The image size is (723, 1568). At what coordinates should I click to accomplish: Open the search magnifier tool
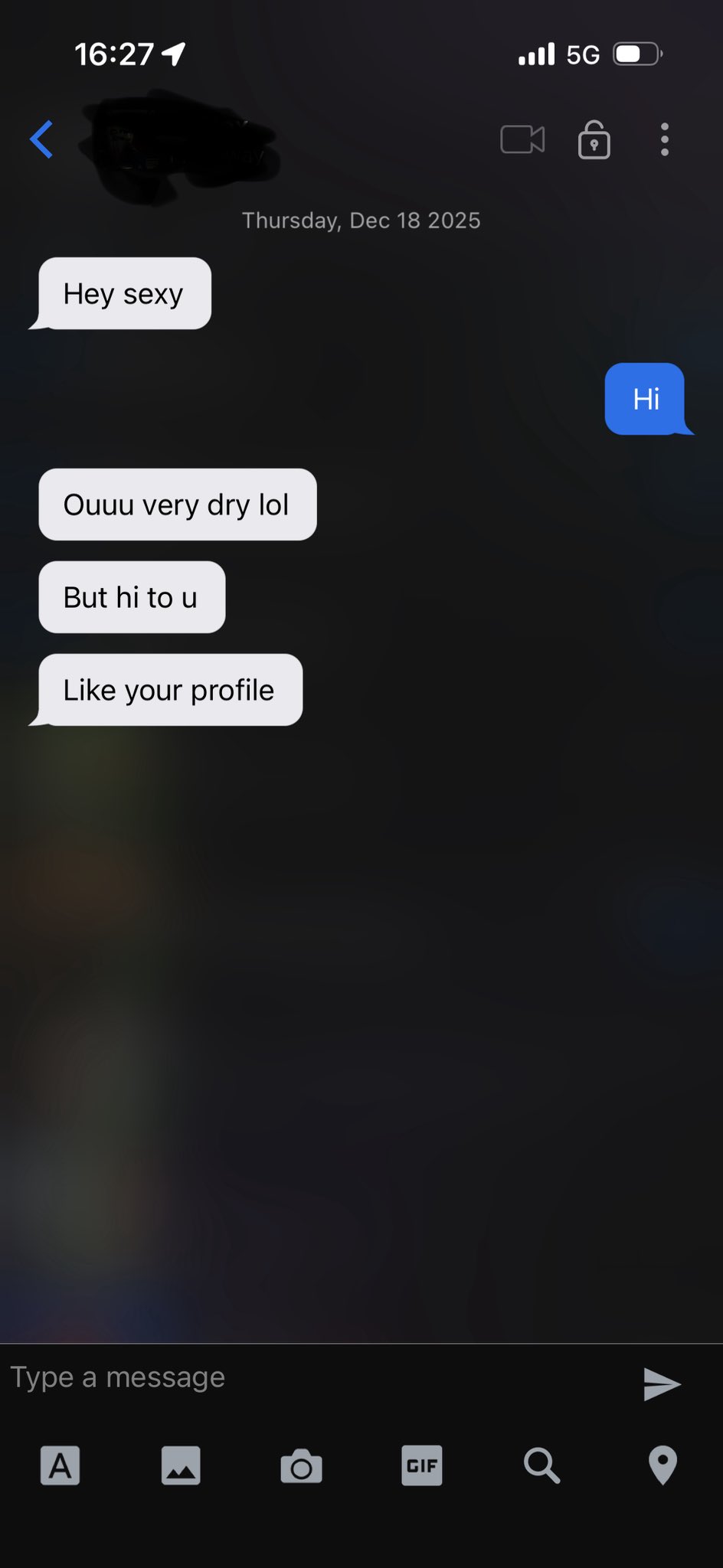(x=541, y=1465)
